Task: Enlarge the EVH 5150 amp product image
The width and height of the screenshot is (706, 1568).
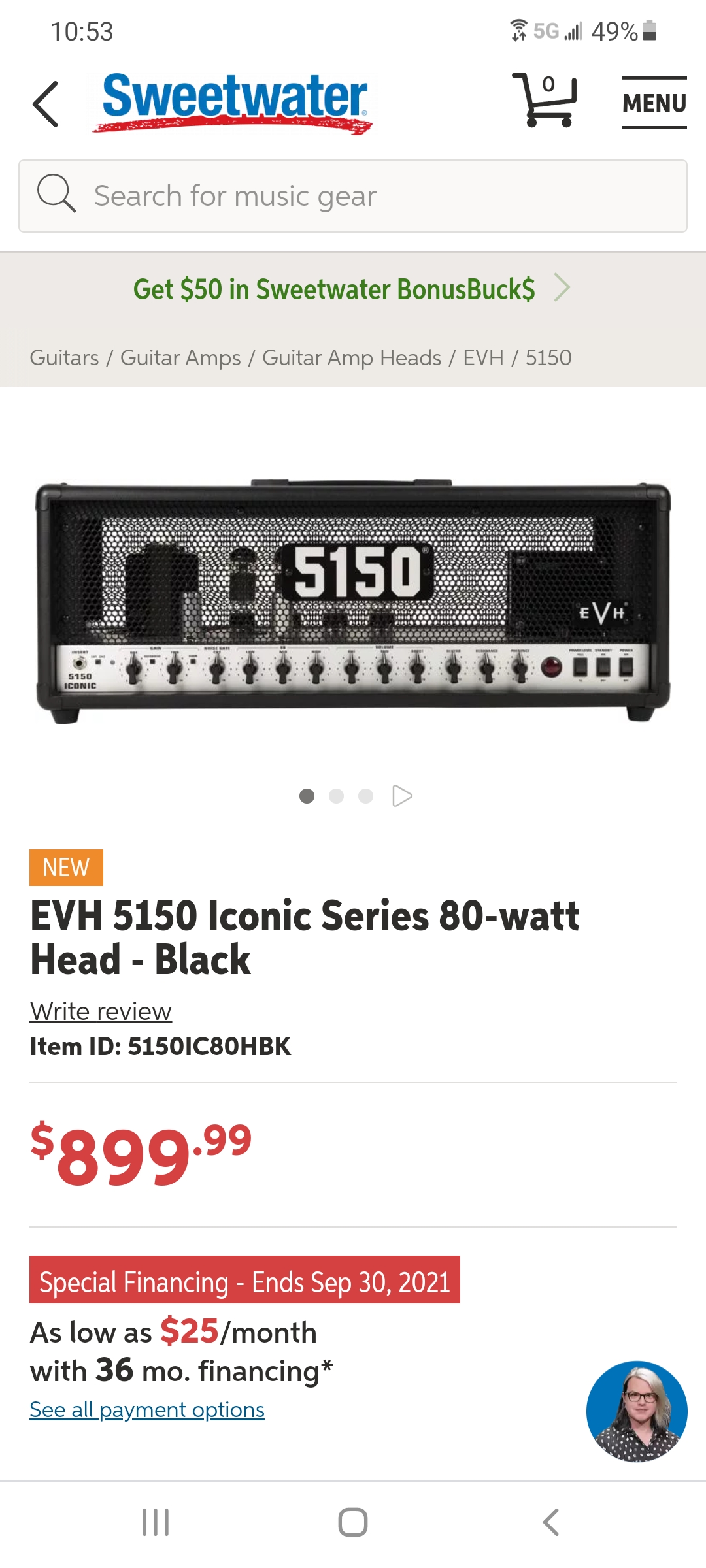Action: [x=353, y=601]
